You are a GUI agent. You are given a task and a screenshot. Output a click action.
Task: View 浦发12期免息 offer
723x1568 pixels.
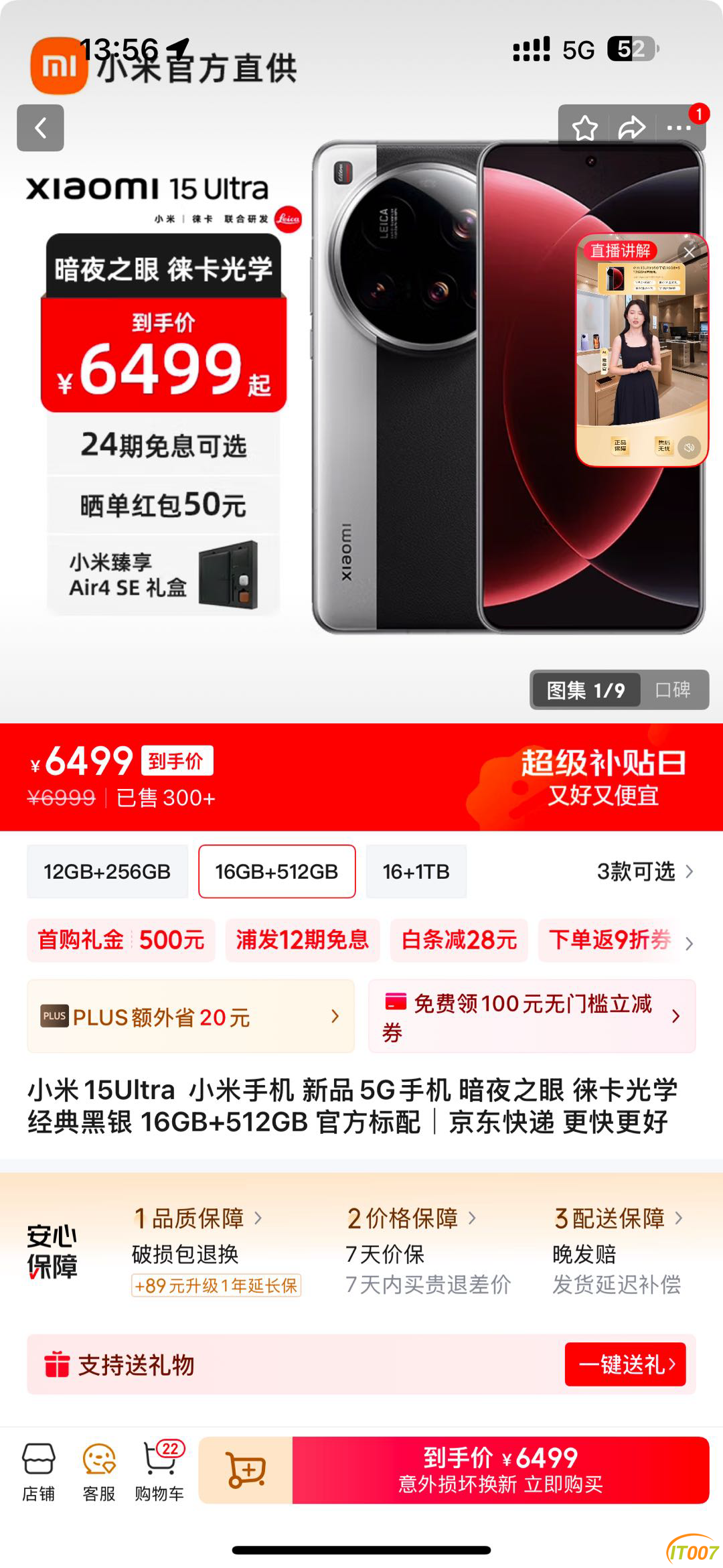point(302,940)
